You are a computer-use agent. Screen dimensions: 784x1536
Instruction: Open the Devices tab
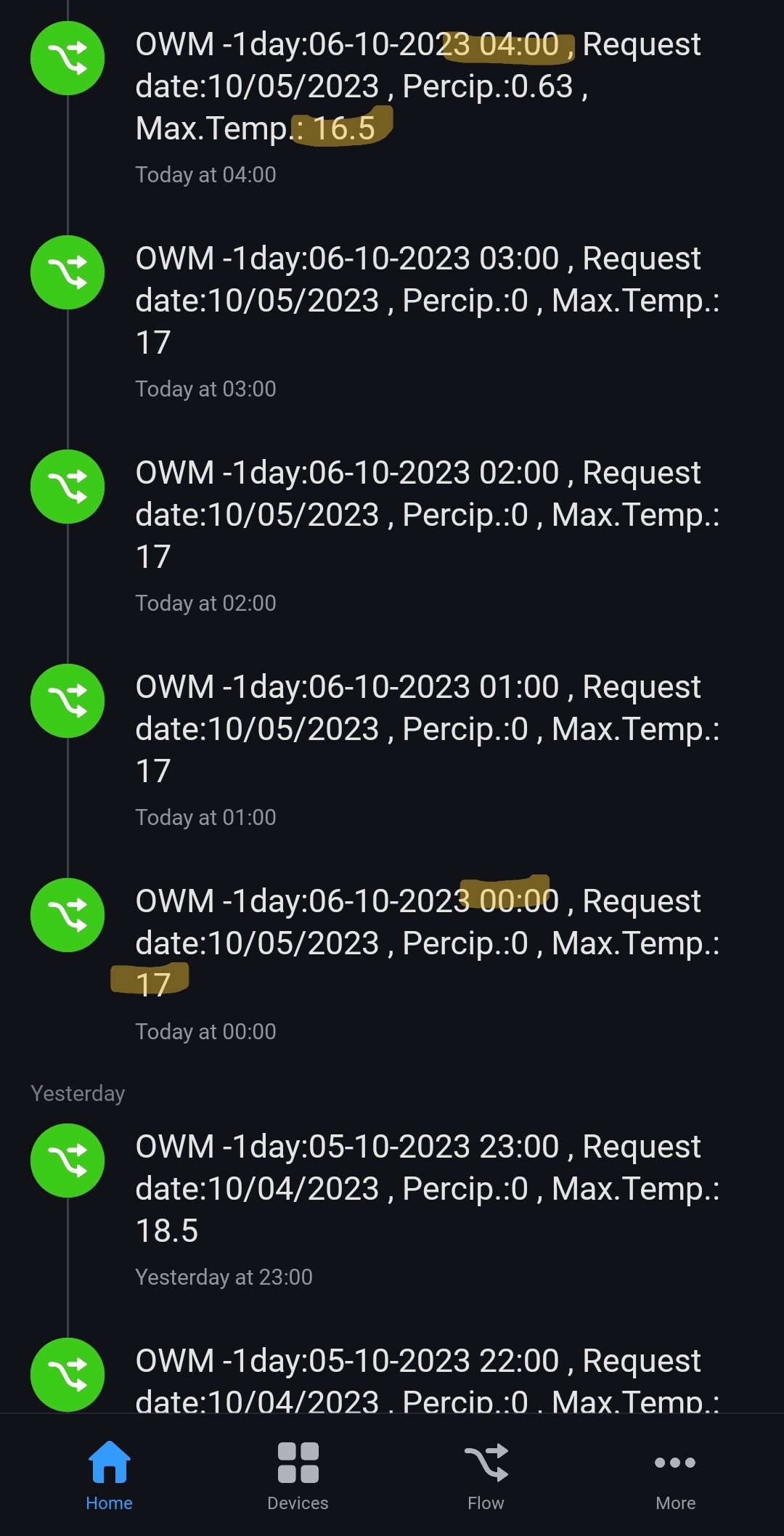click(298, 1475)
